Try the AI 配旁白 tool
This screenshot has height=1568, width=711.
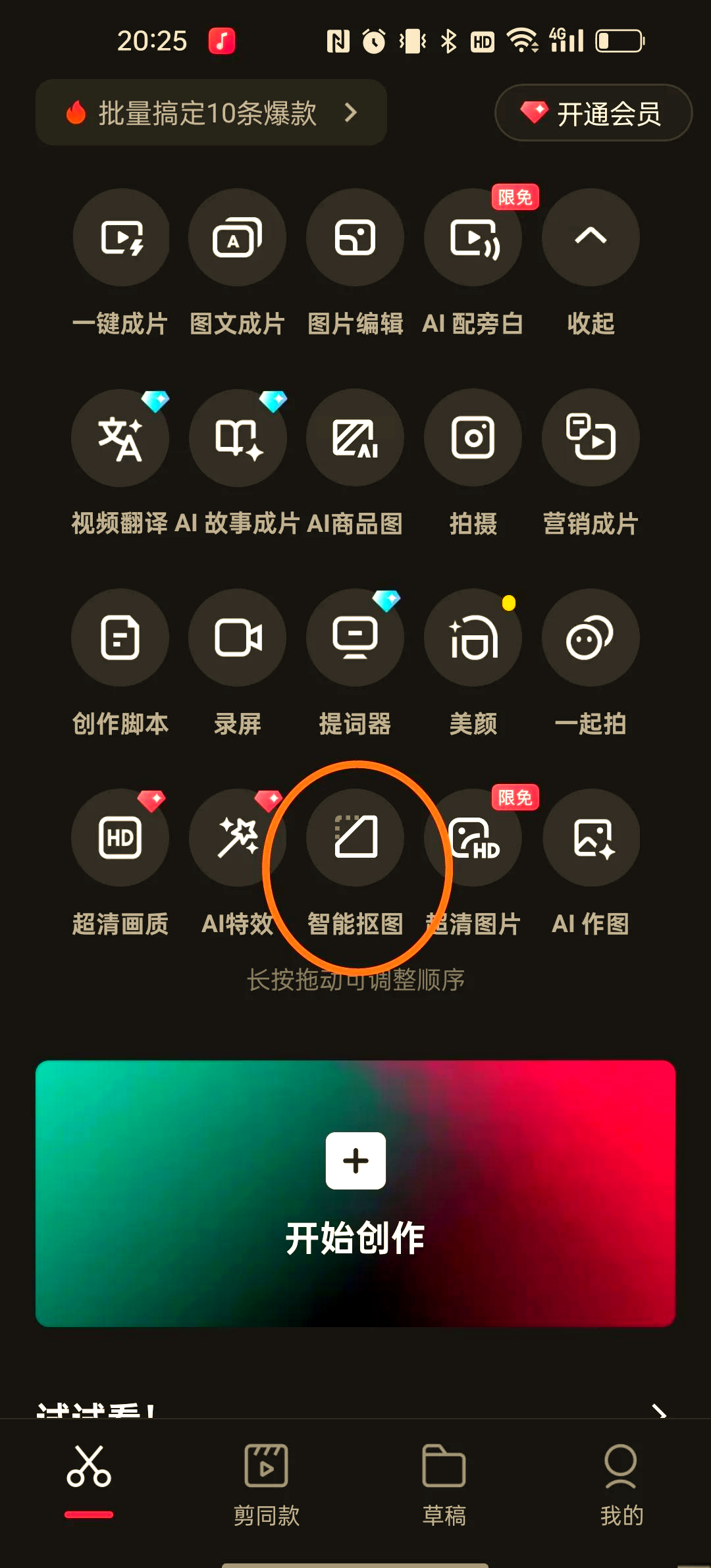click(473, 238)
